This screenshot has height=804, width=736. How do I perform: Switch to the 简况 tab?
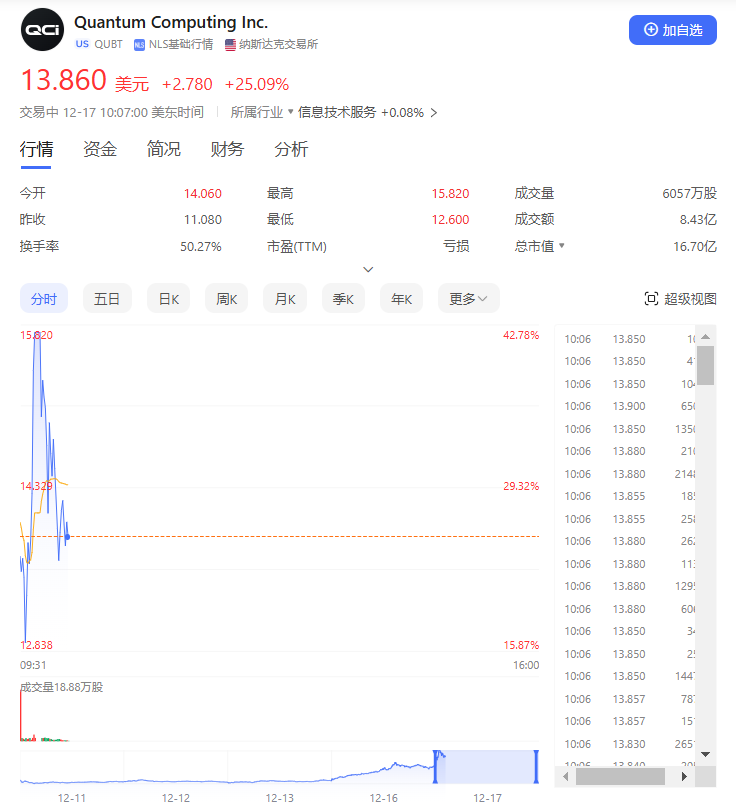pos(164,150)
